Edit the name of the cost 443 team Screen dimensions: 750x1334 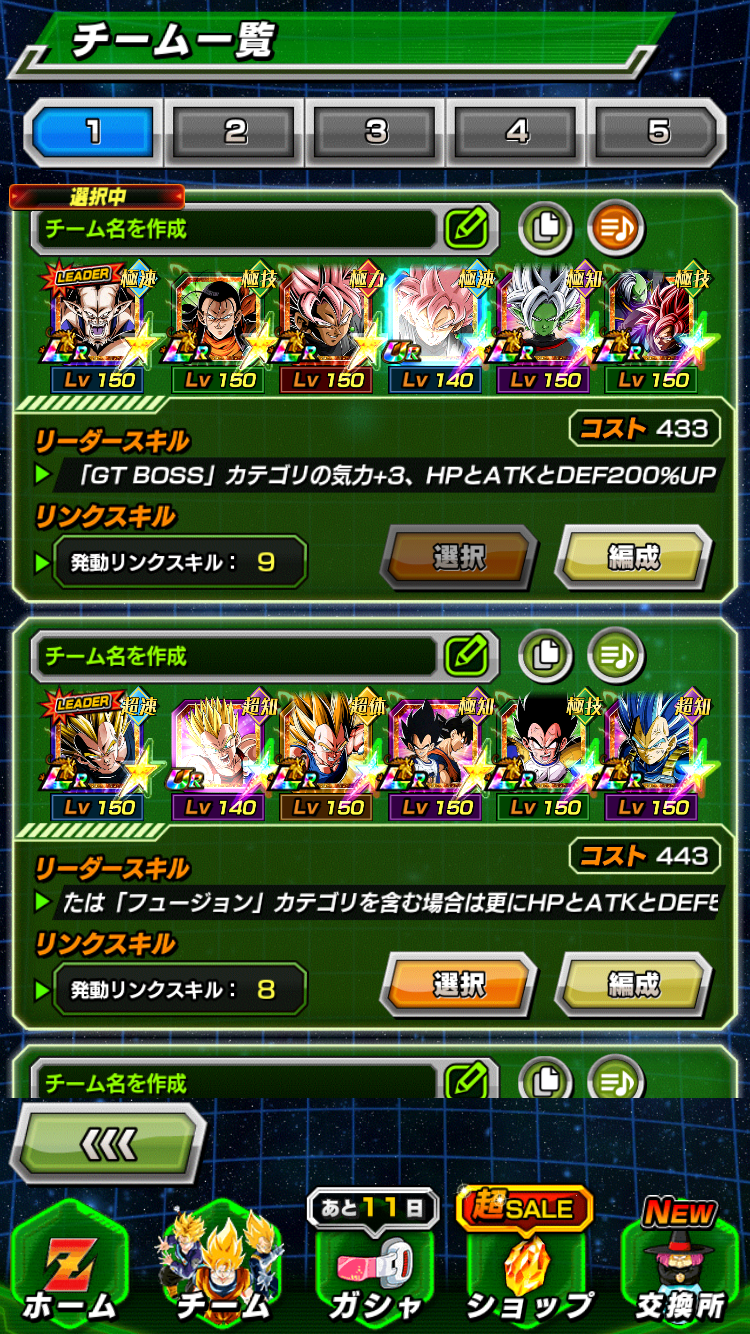click(466, 656)
